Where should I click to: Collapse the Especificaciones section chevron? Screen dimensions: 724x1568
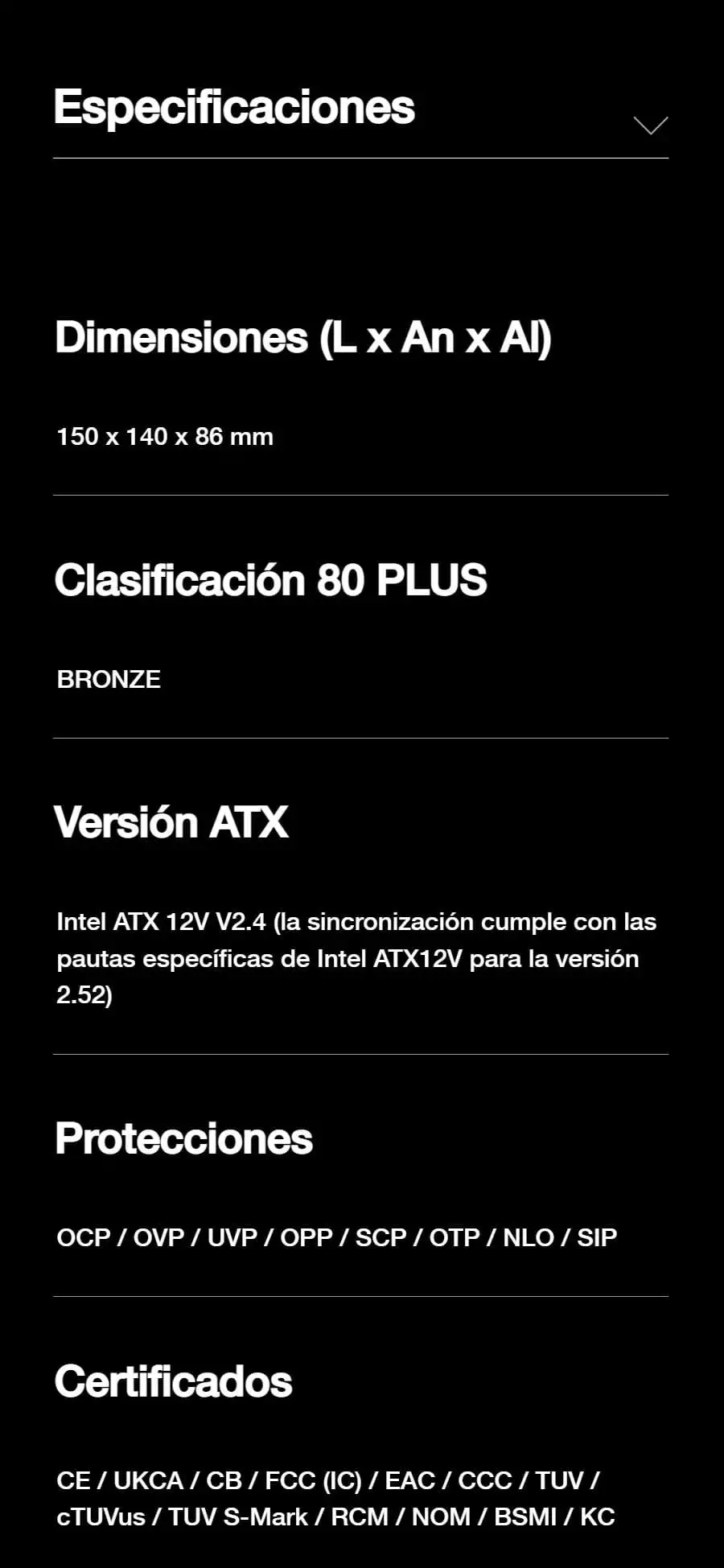point(650,126)
